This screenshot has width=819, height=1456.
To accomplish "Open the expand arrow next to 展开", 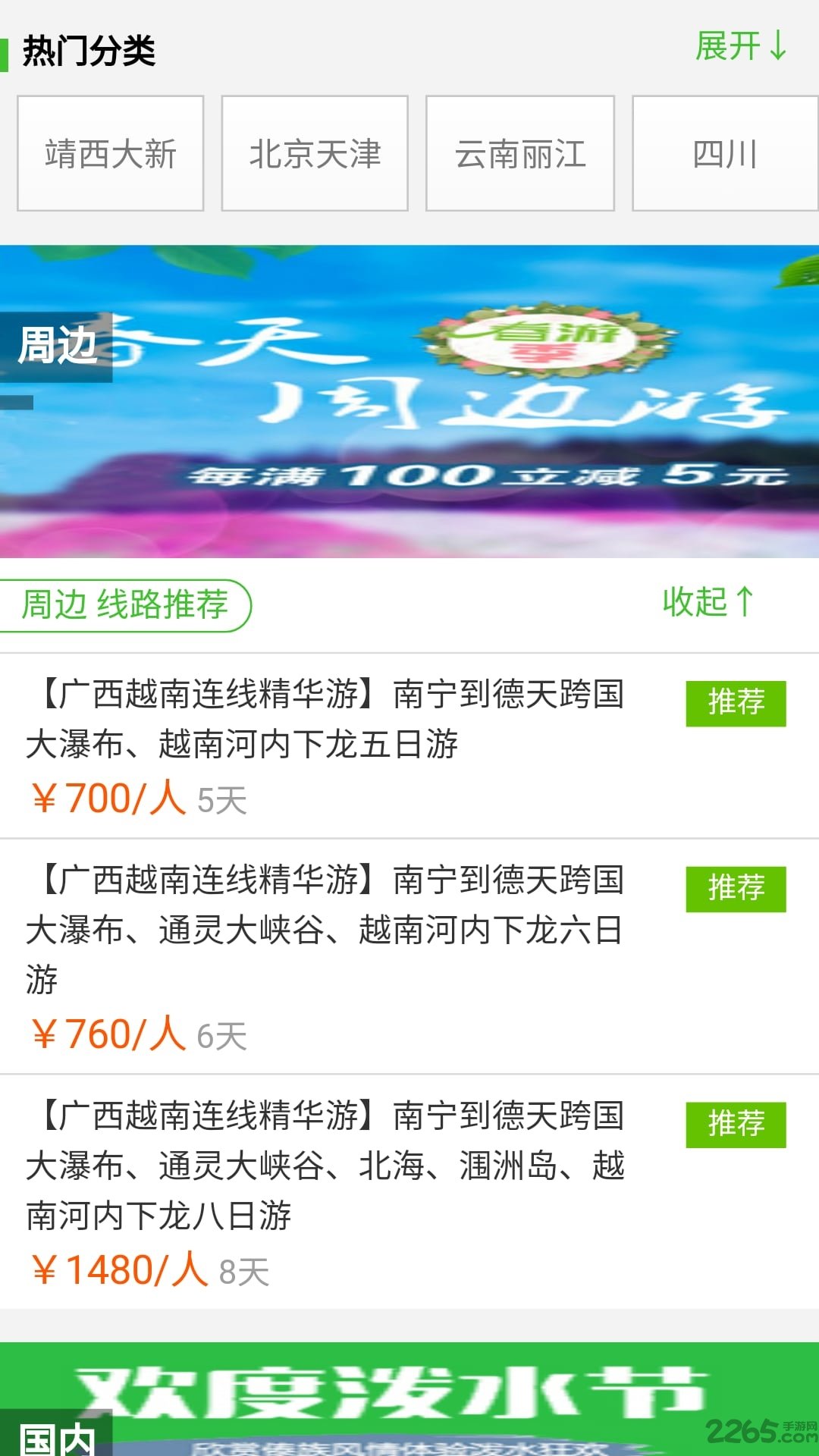I will pyautogui.click(x=781, y=47).
